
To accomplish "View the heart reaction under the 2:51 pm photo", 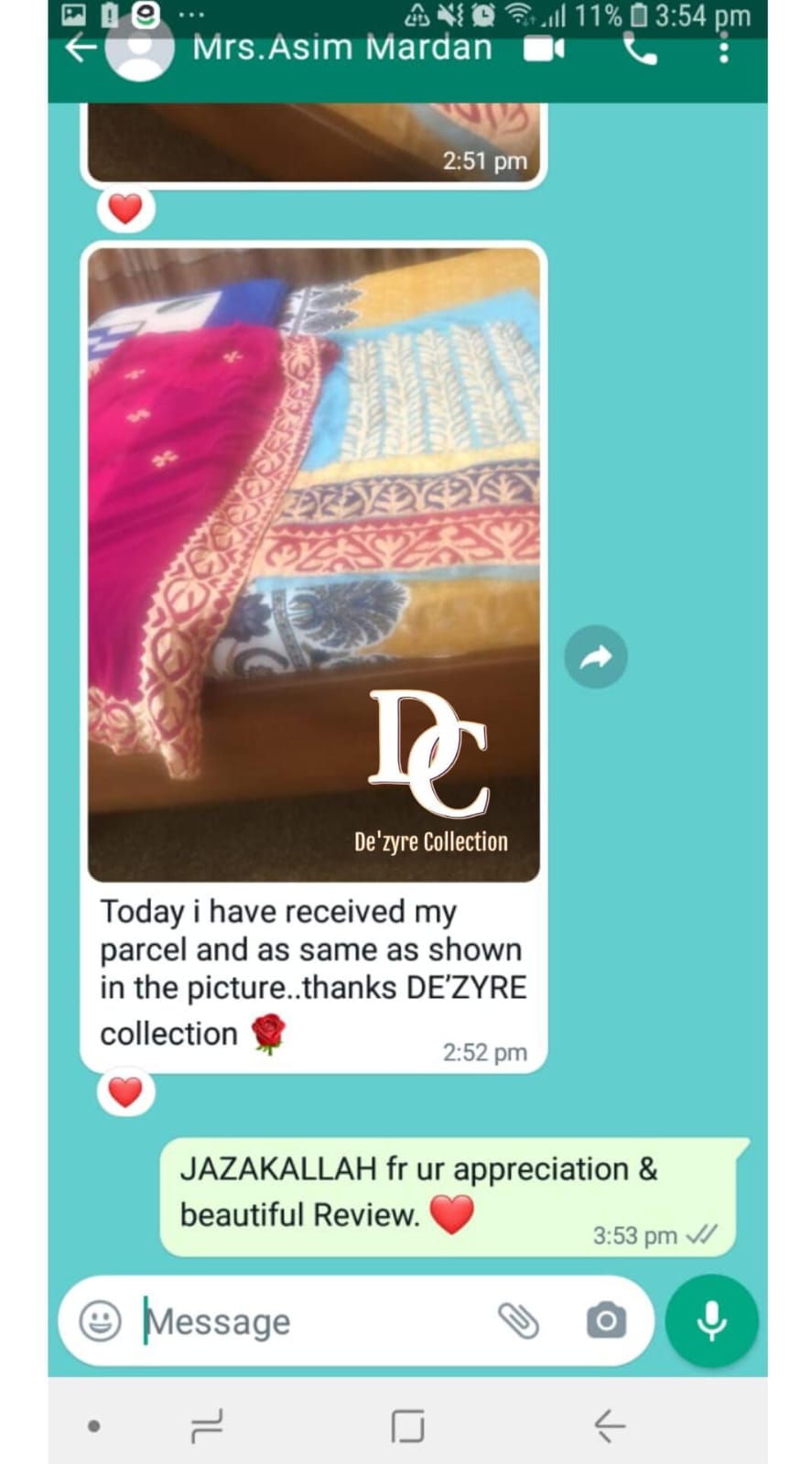I will click(x=125, y=209).
